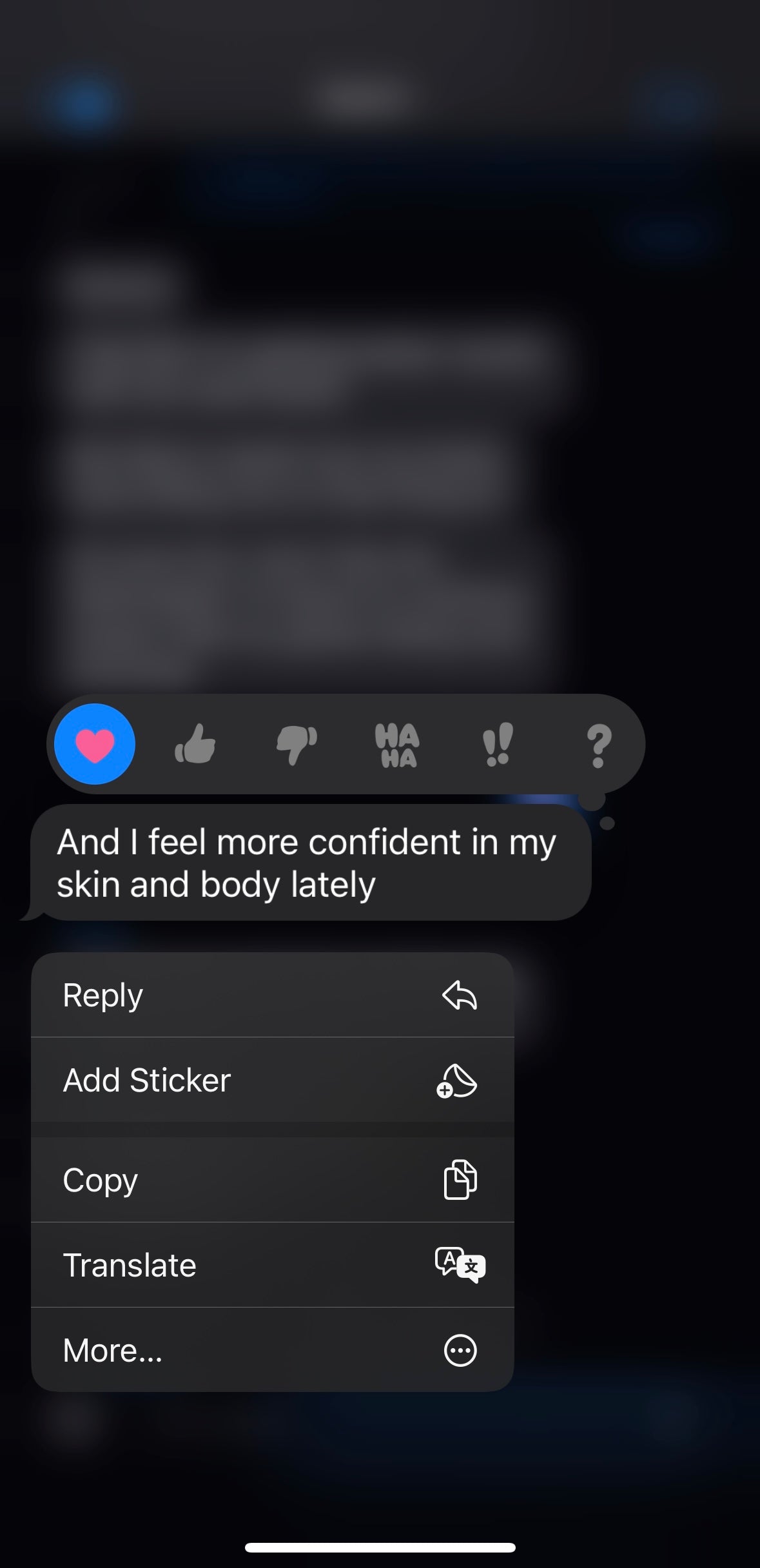React with the question mark
Screen dimensions: 760x1568
coord(598,745)
